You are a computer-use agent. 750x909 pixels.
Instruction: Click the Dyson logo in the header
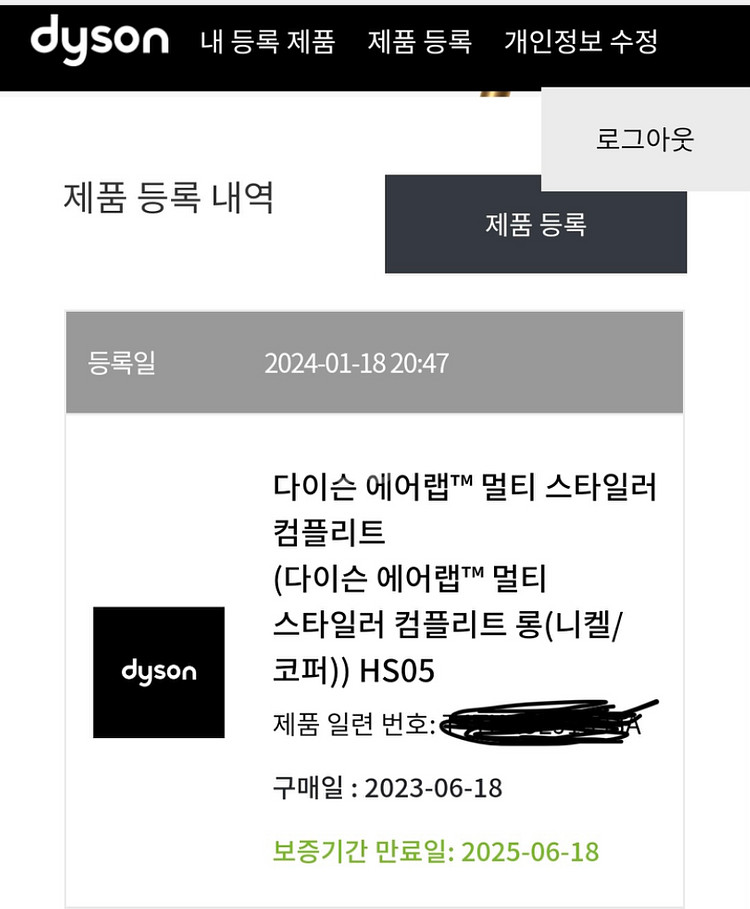(x=100, y=38)
